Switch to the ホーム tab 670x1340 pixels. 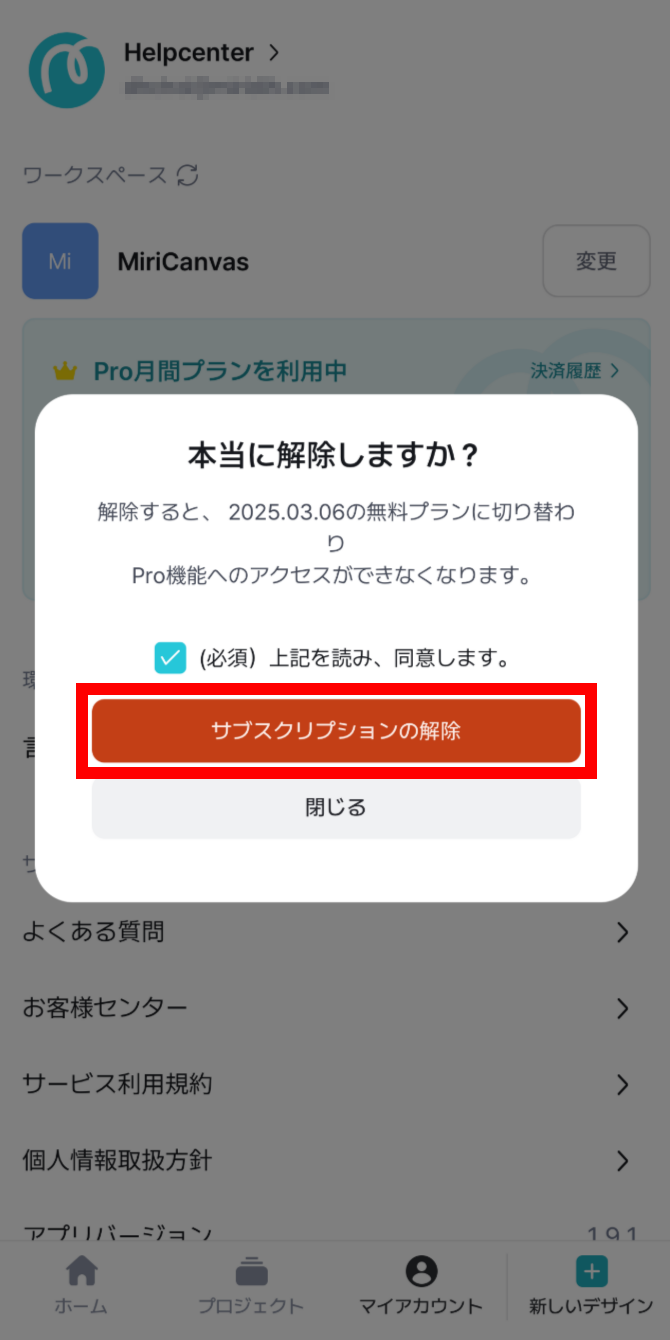tap(81, 1285)
